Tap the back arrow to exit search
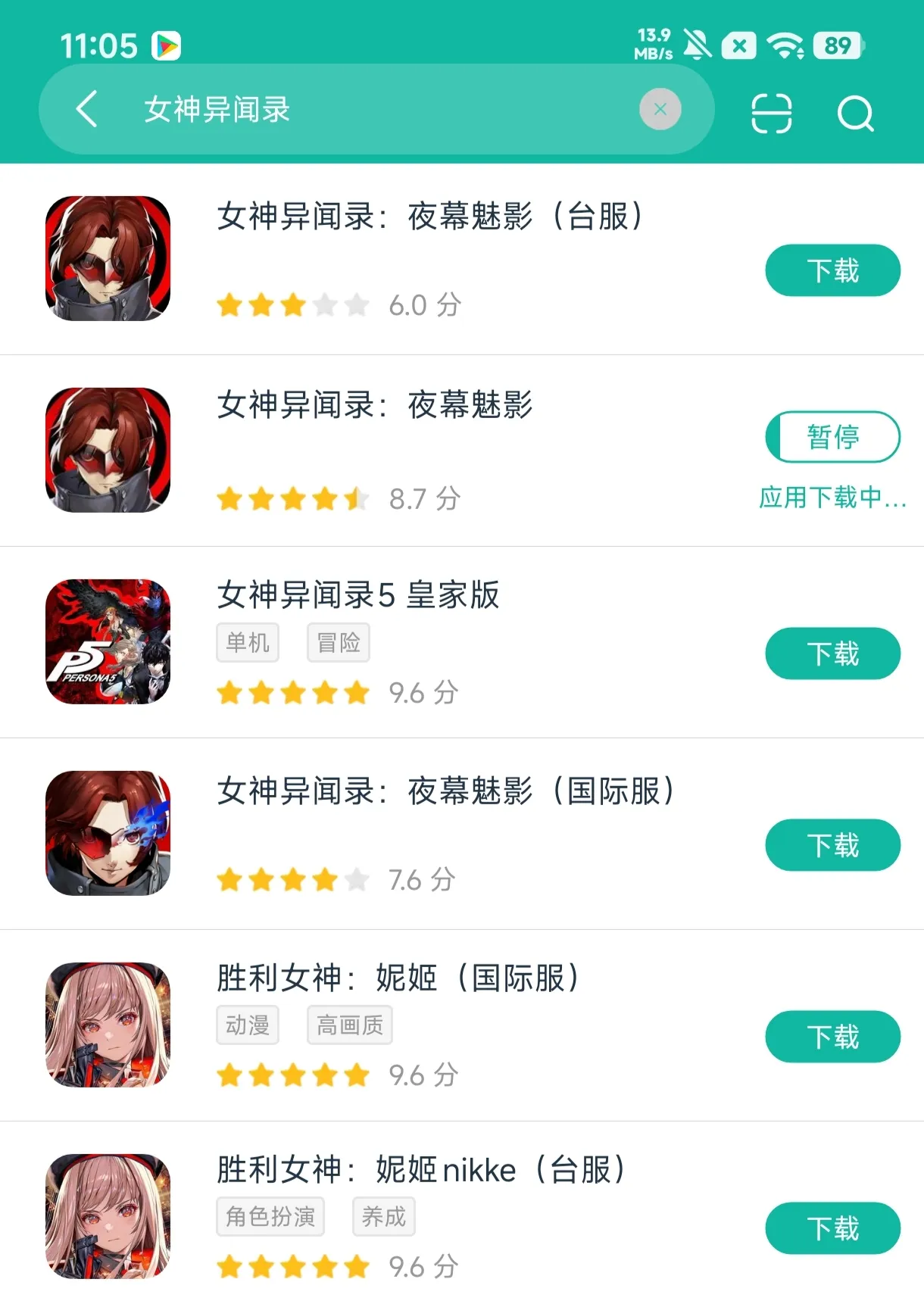 pos(86,108)
